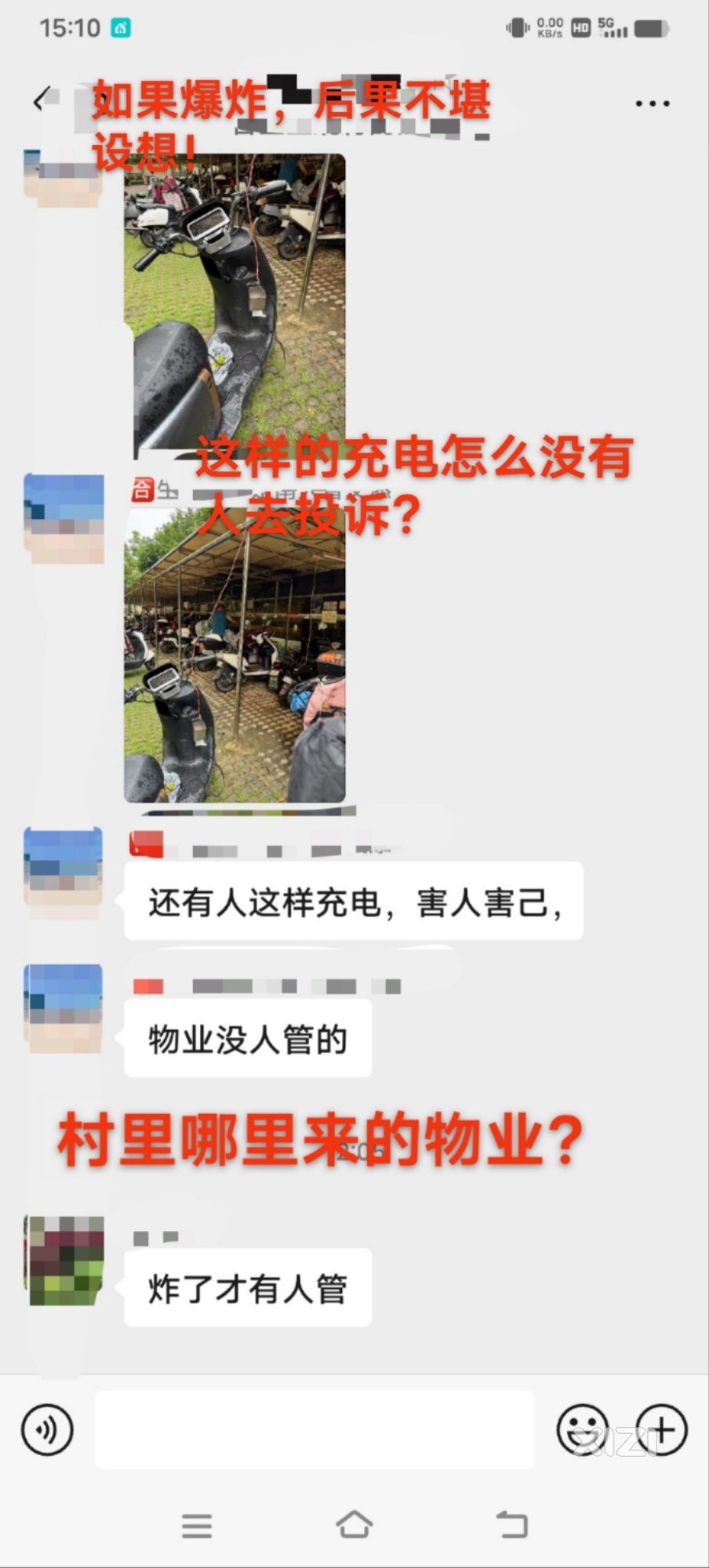Go back from this group chat
This screenshot has width=709, height=1568.
coord(41,100)
